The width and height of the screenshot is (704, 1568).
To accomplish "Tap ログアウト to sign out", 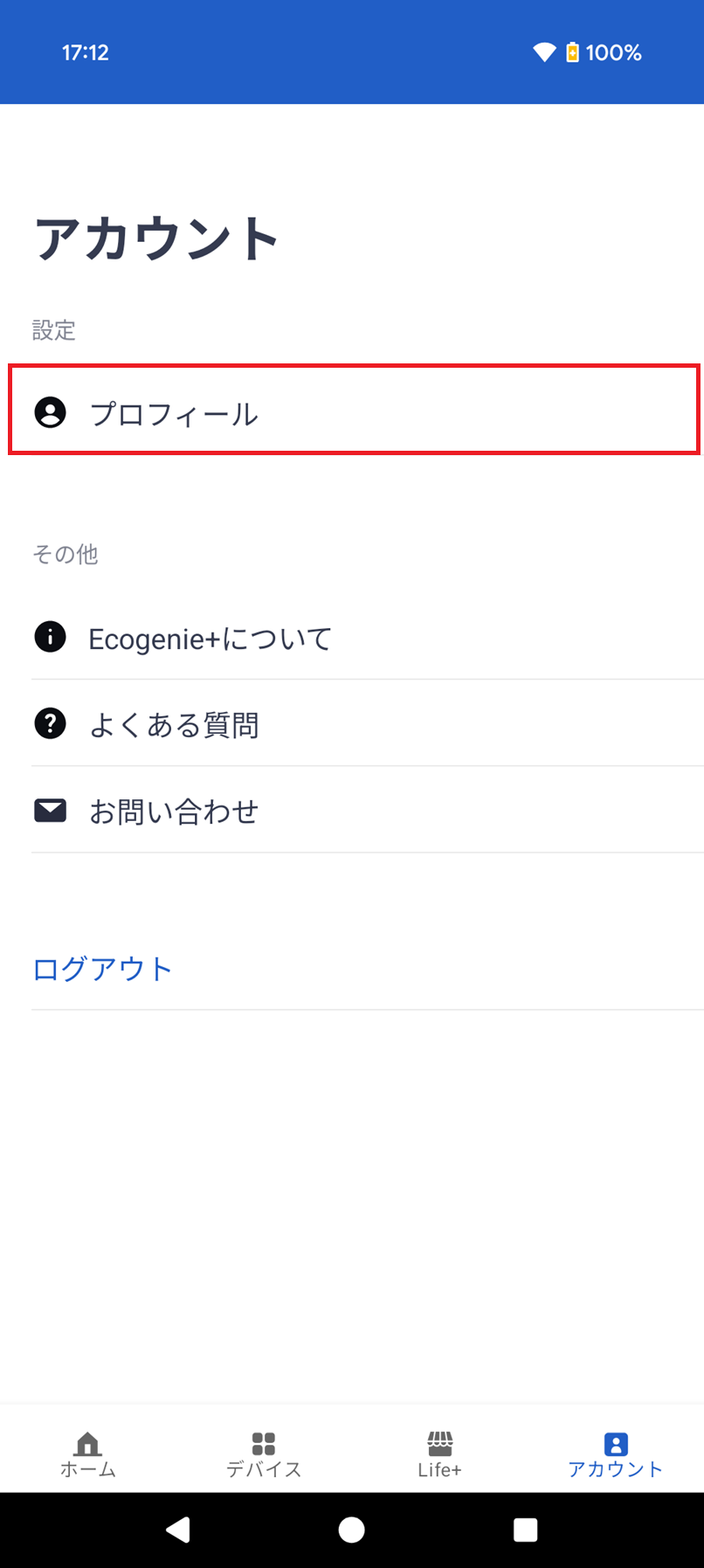I will pos(103,969).
